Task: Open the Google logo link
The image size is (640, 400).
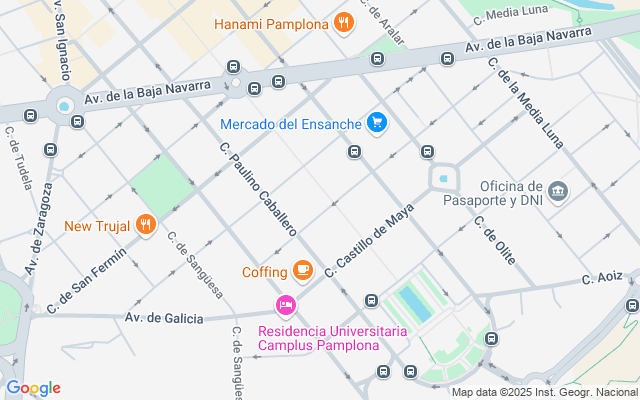Action: click(33, 388)
